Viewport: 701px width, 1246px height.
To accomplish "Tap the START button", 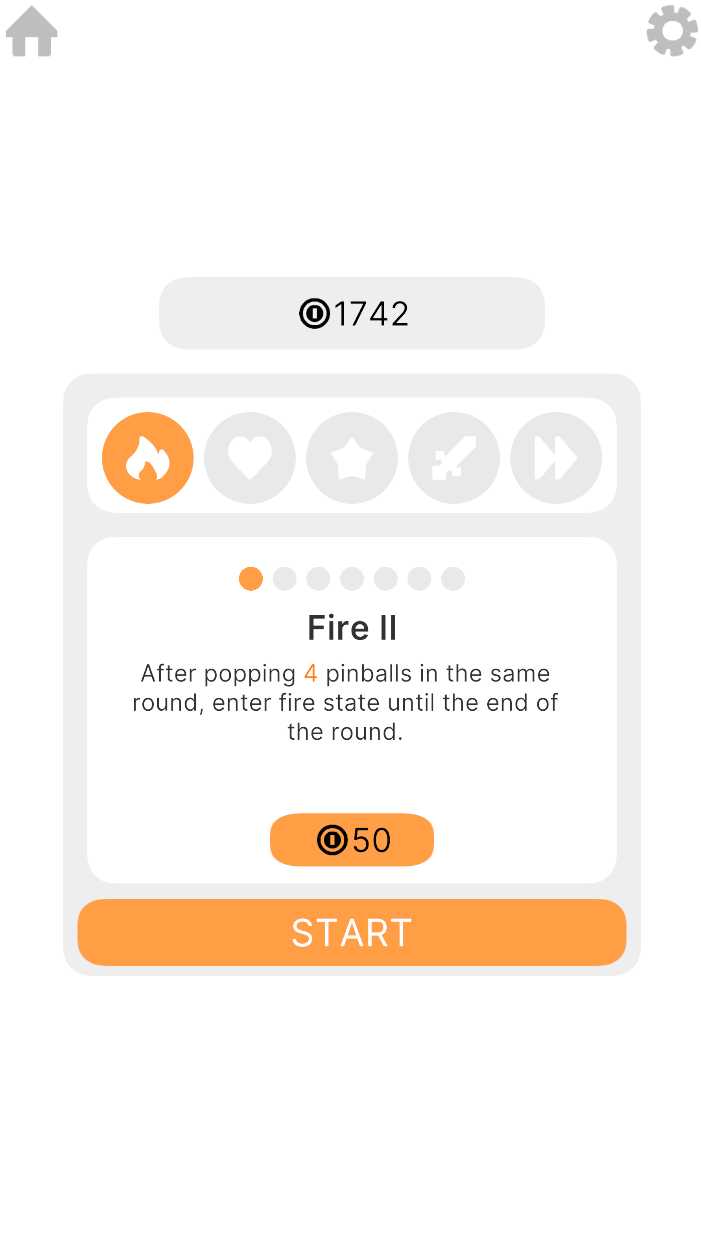I will tap(352, 932).
